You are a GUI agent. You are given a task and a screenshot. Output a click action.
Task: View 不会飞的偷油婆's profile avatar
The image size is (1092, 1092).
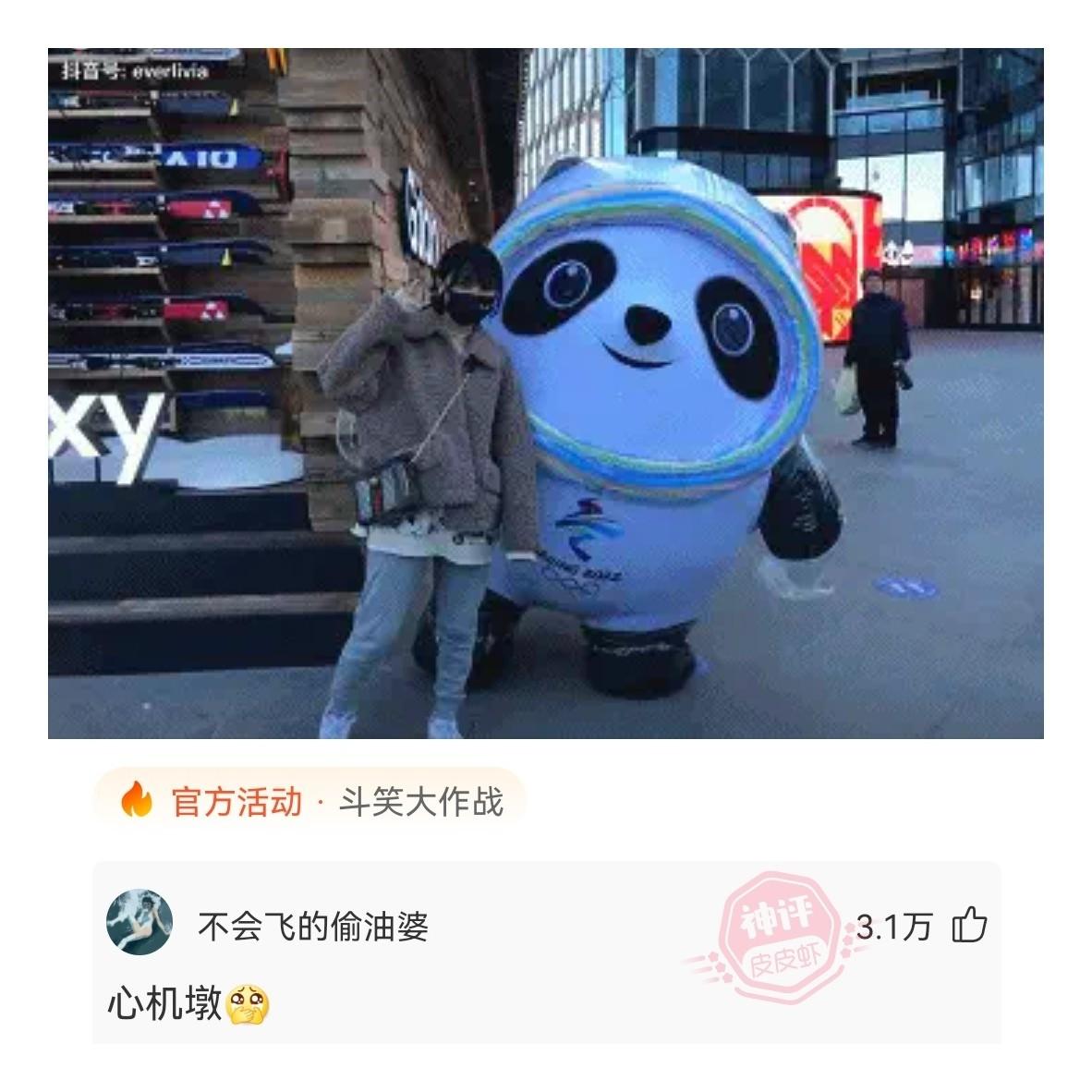tap(140, 923)
